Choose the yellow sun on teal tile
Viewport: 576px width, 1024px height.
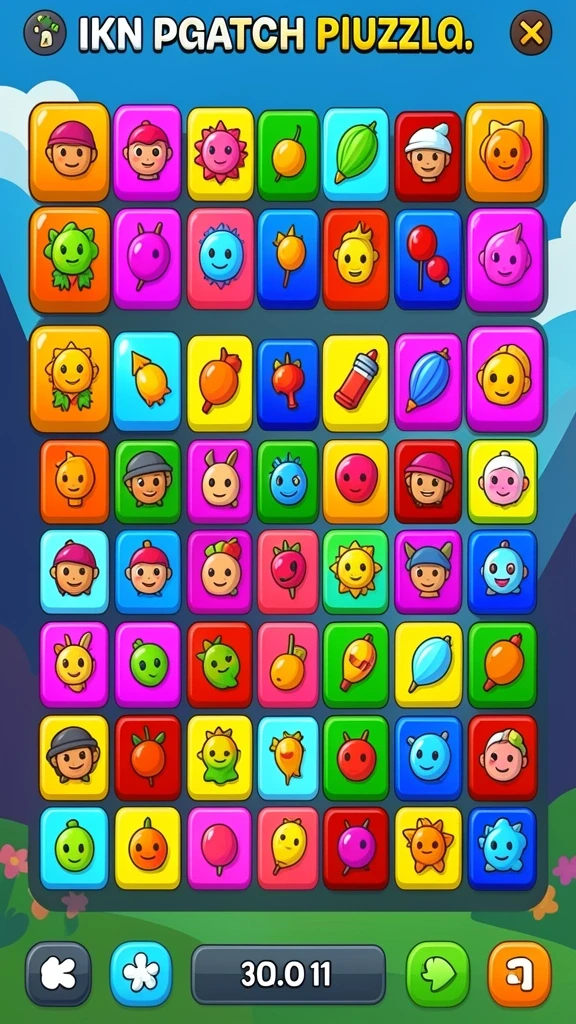[356, 571]
